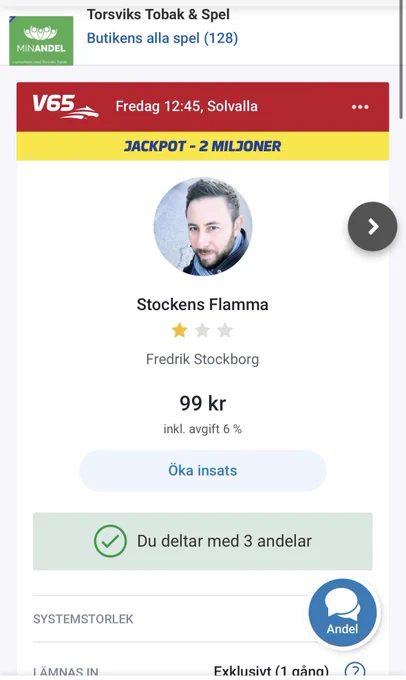406x680 pixels.
Task: Open Stockens Flamma profile photo
Action: click(x=203, y=226)
